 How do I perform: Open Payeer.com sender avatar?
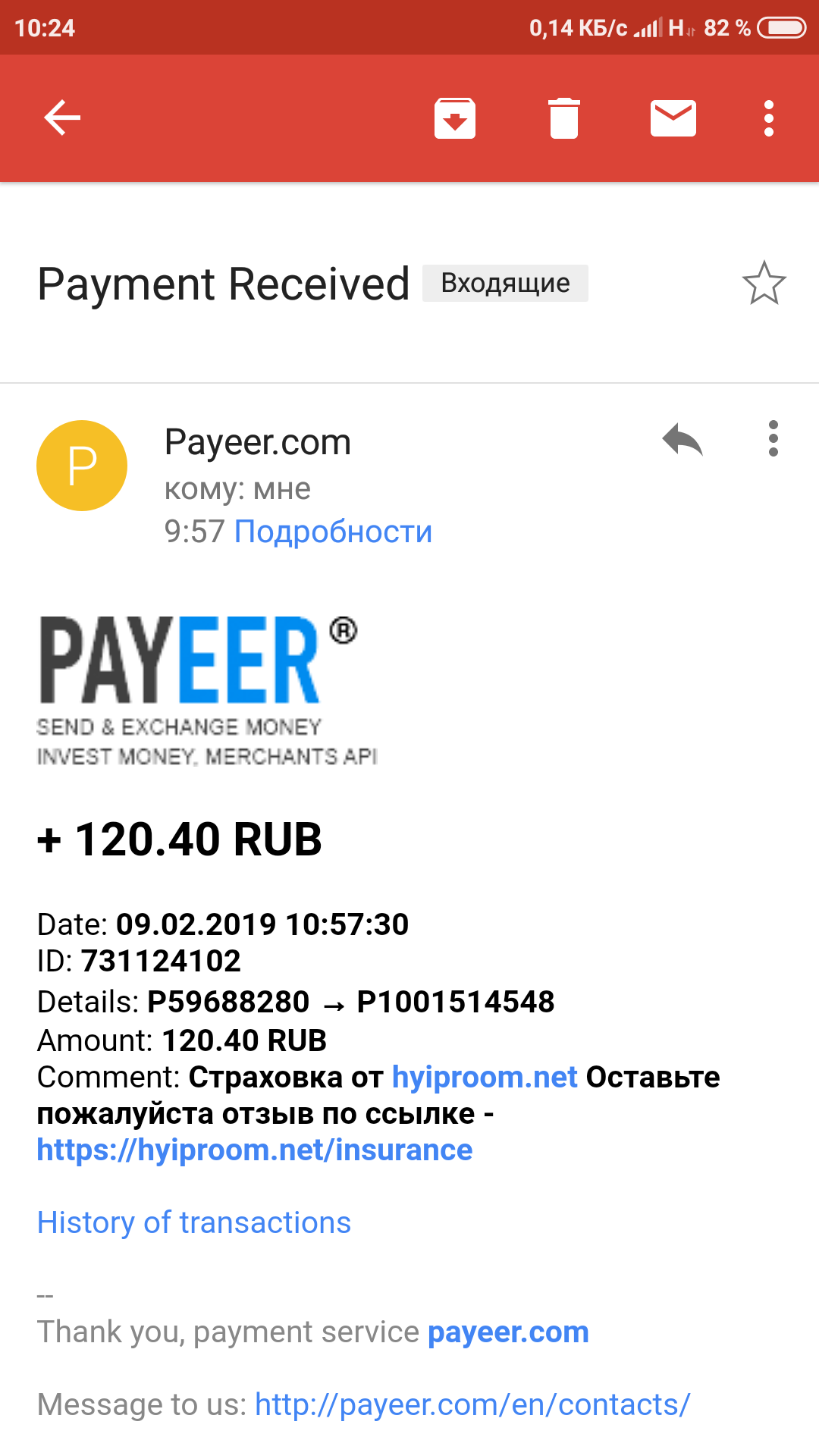coord(82,466)
